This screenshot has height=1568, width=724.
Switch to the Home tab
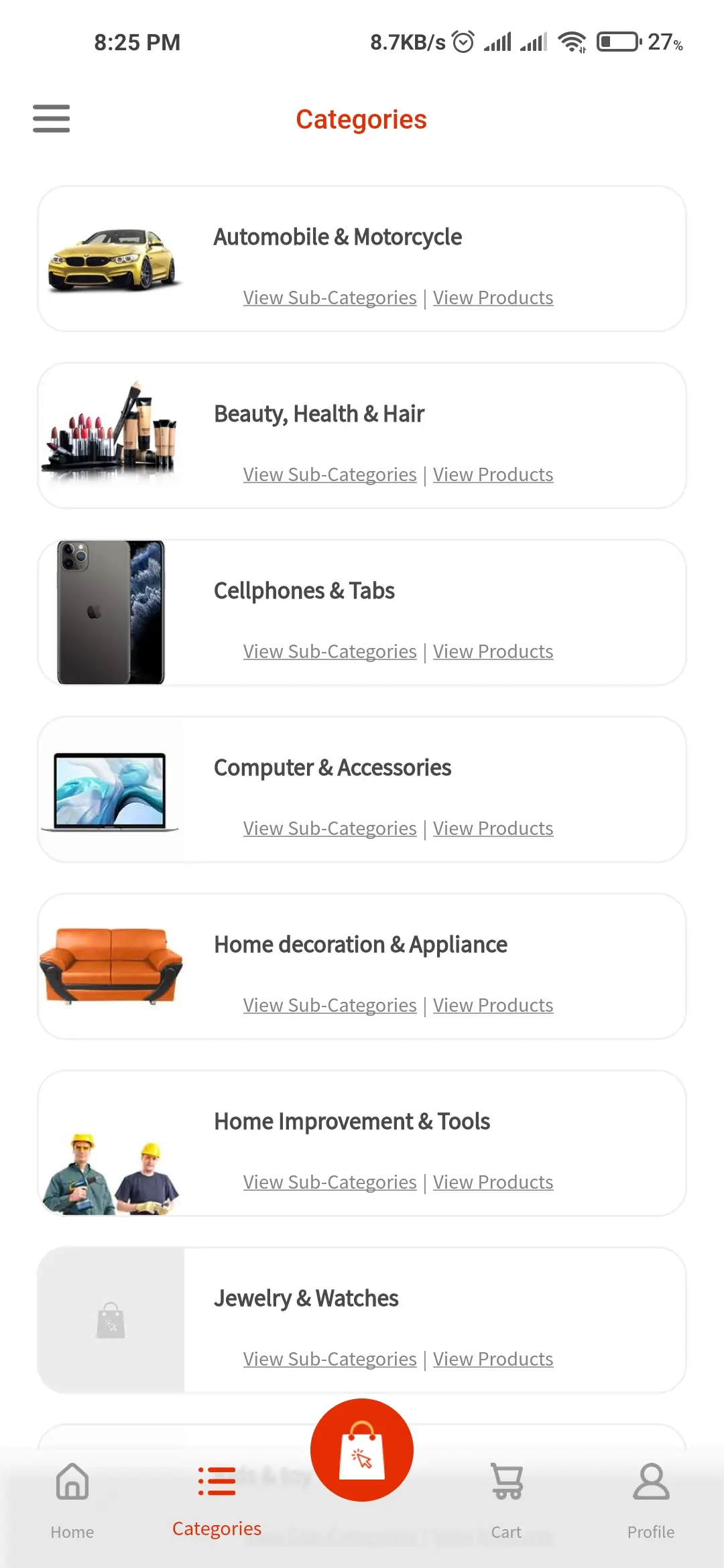point(72,1499)
